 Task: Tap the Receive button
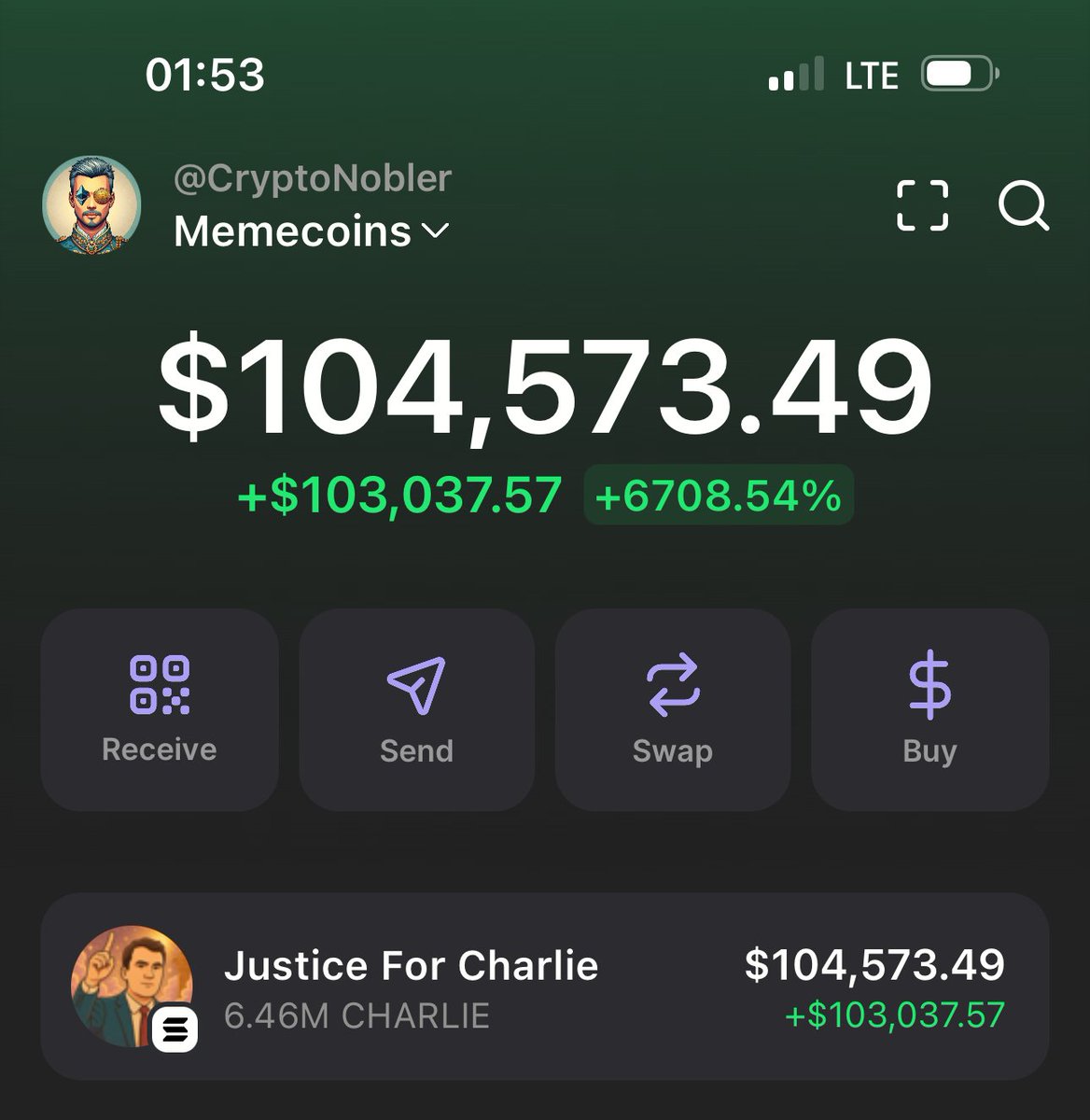coord(160,709)
